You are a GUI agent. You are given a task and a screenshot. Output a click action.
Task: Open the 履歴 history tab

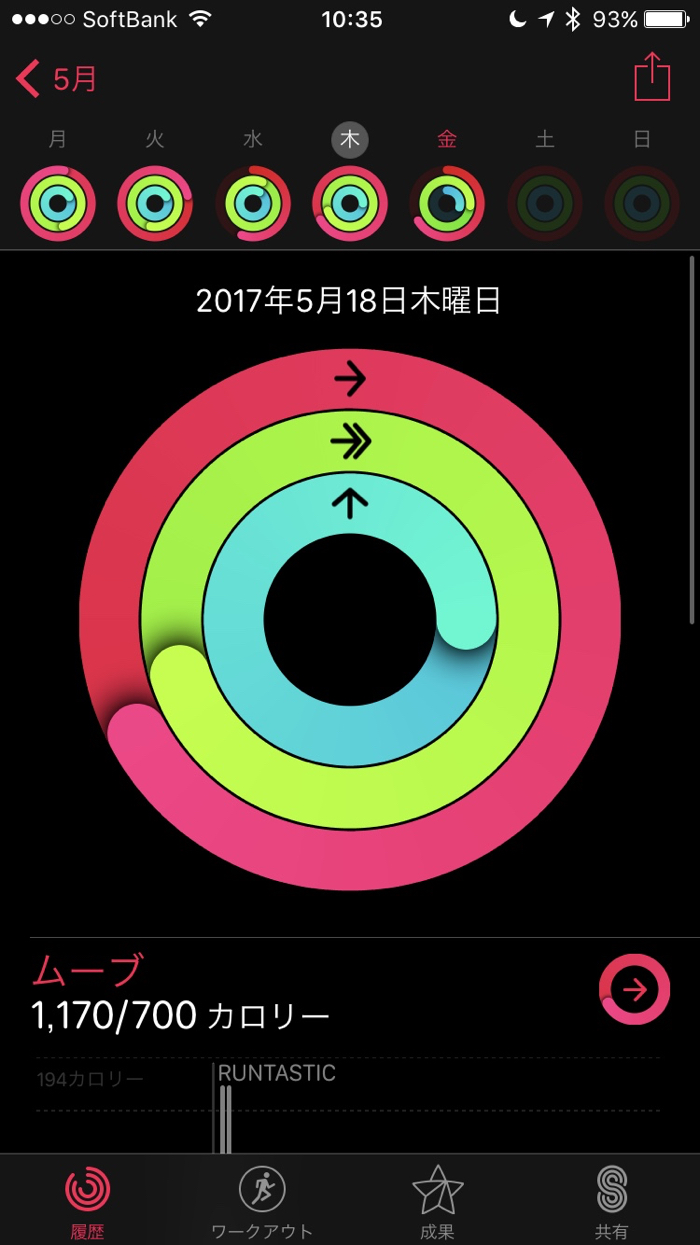click(x=88, y=1200)
